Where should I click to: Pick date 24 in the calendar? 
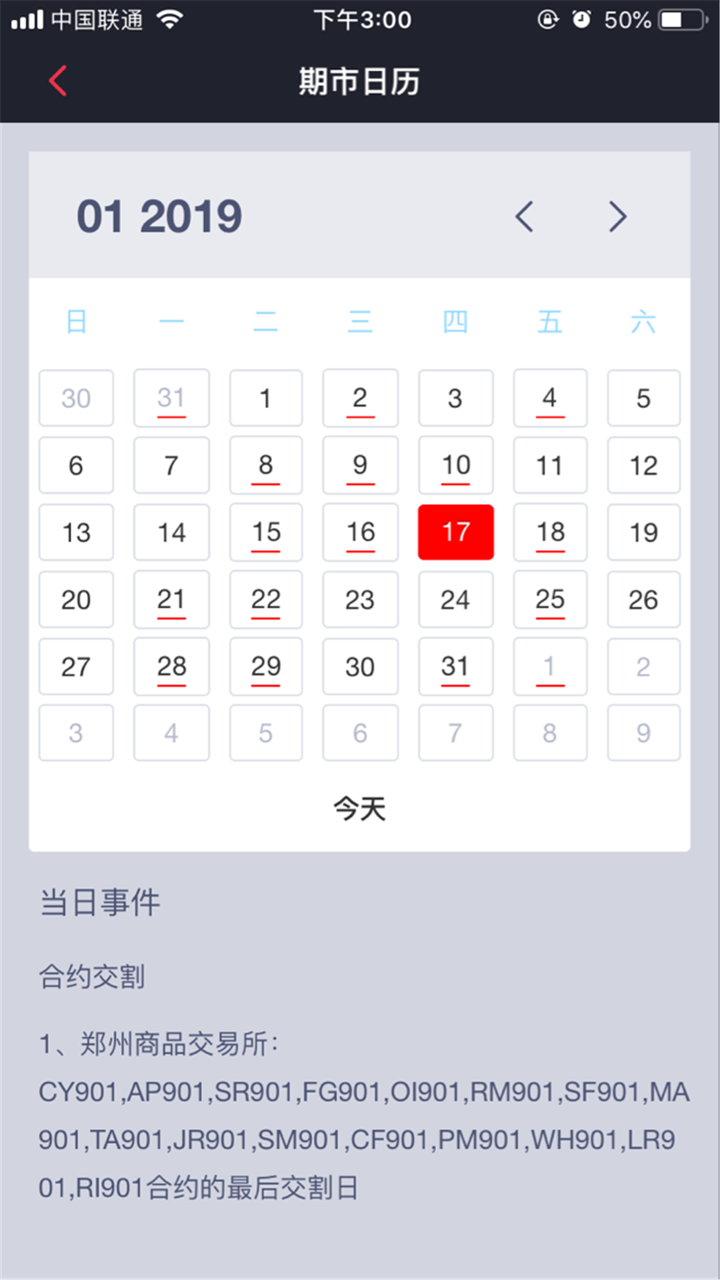(455, 599)
